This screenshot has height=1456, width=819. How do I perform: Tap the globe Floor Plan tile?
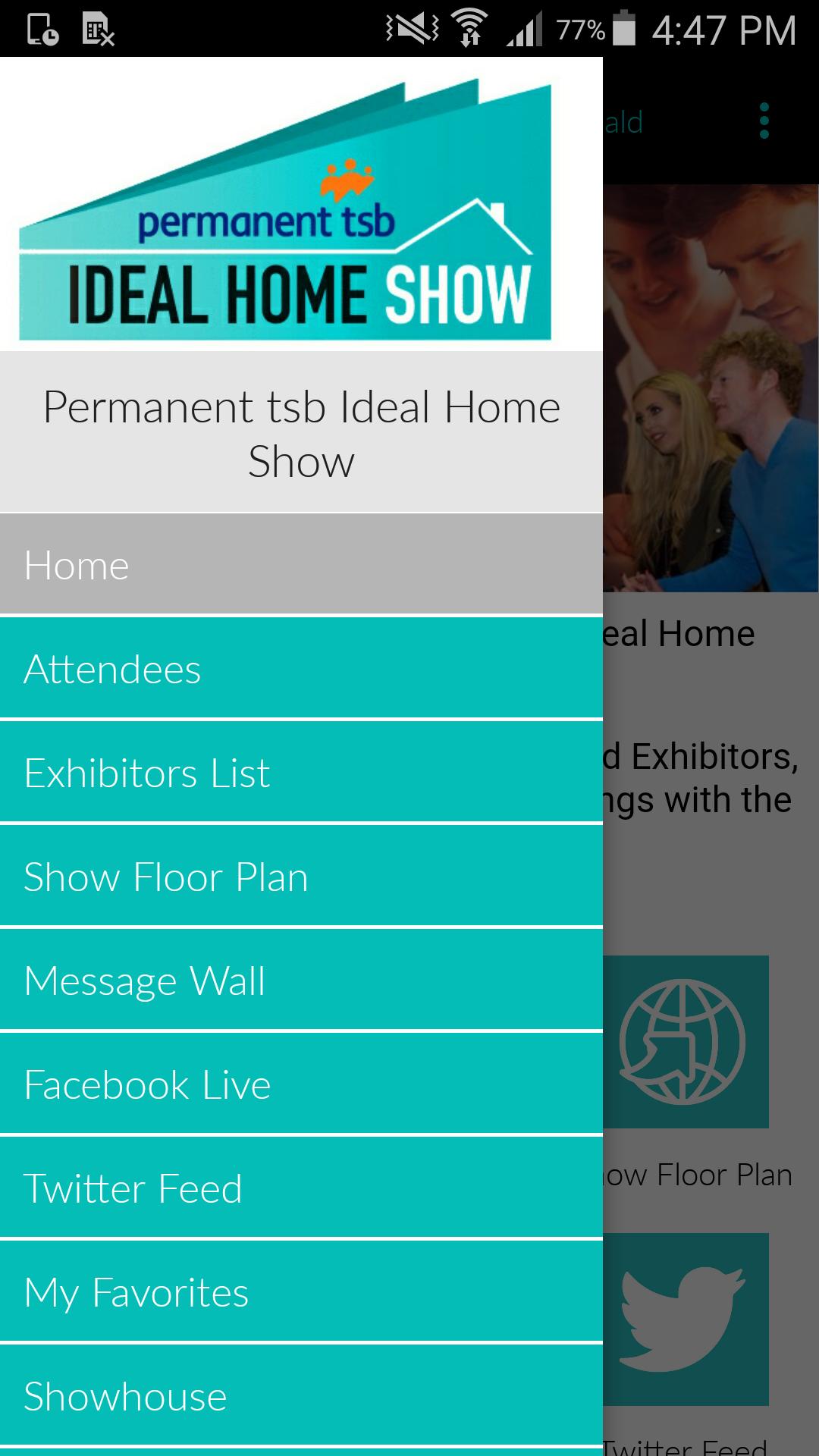(686, 1041)
